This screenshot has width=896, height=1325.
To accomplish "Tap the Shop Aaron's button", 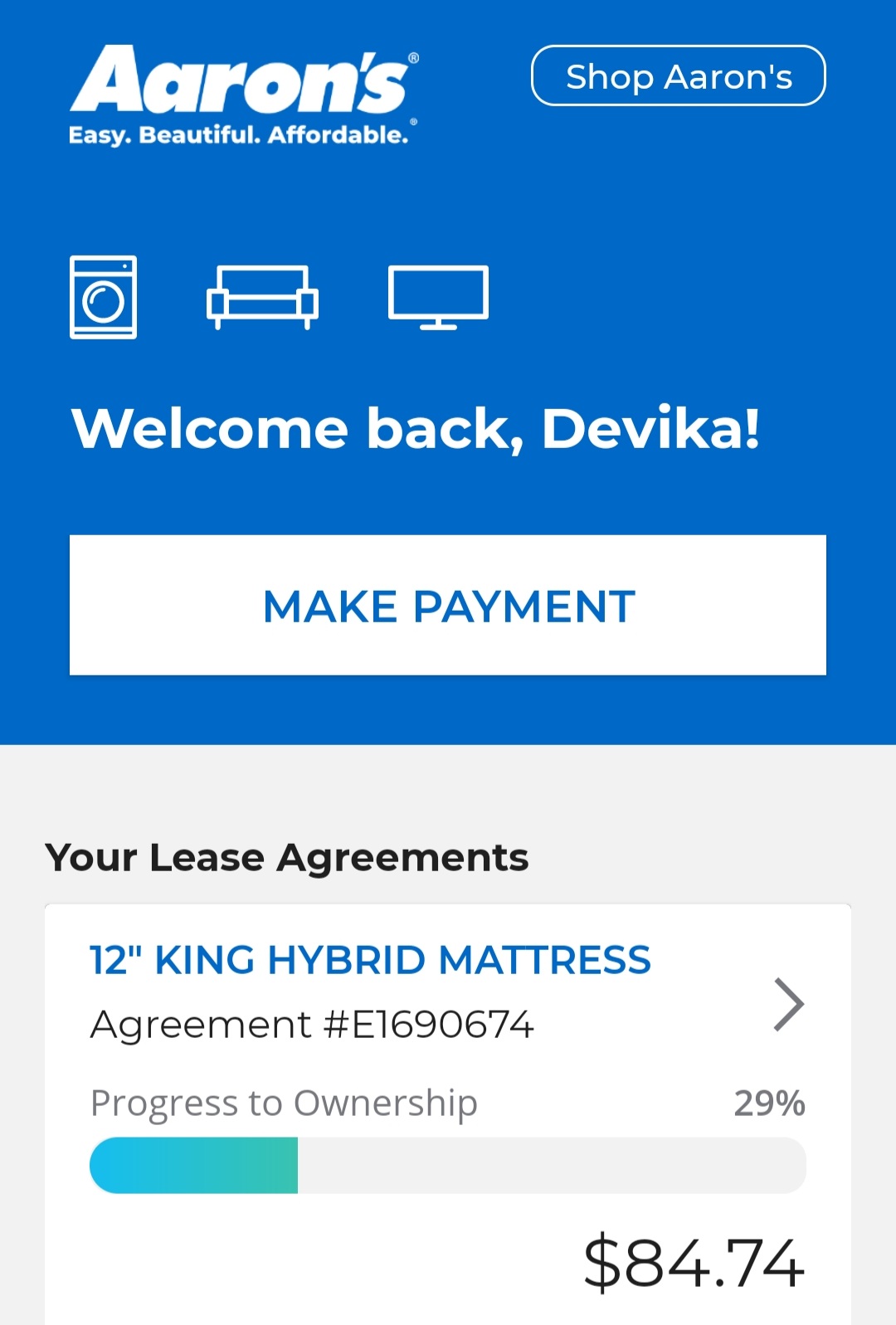I will (678, 76).
